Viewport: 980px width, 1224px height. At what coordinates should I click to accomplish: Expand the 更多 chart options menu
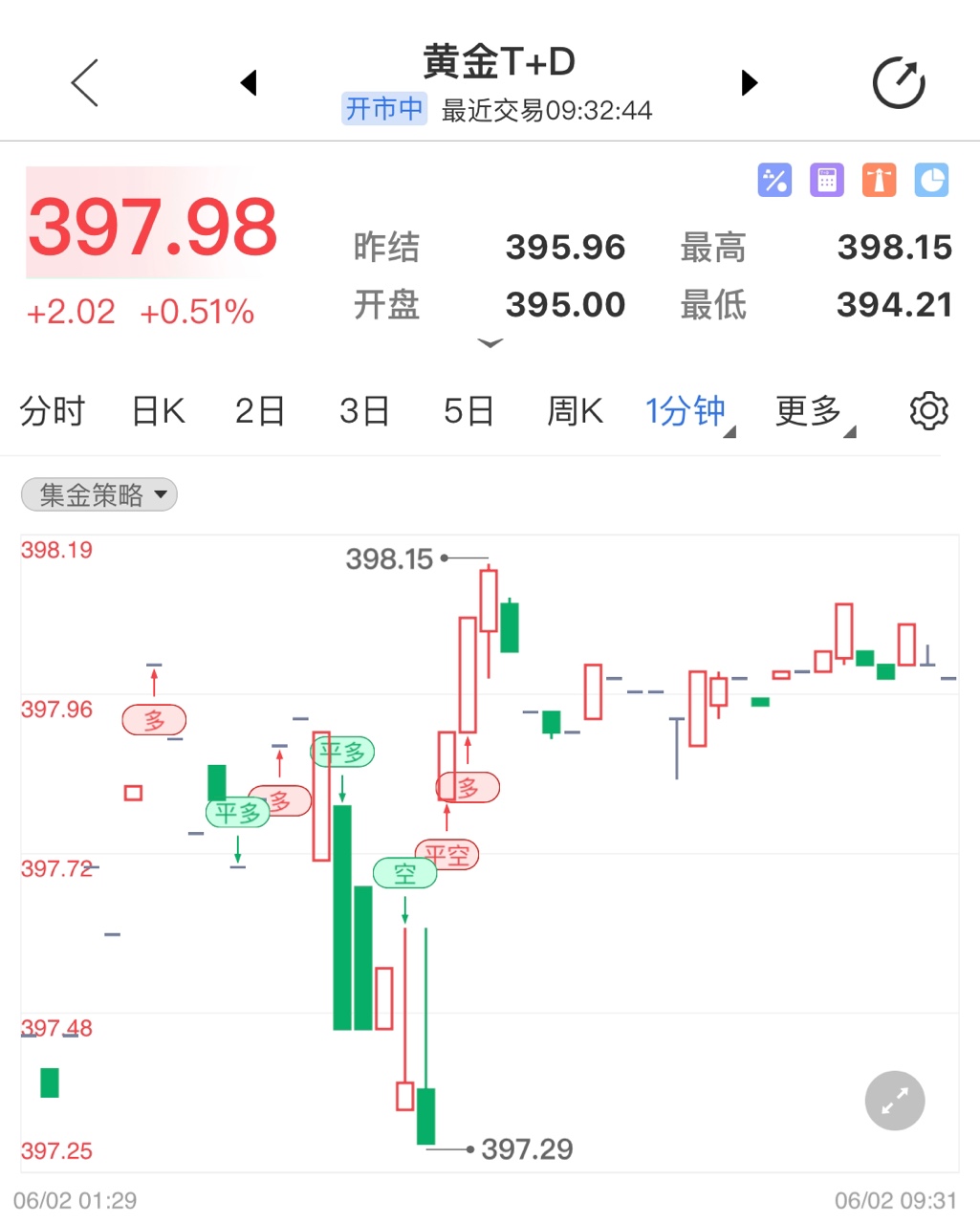point(806,412)
